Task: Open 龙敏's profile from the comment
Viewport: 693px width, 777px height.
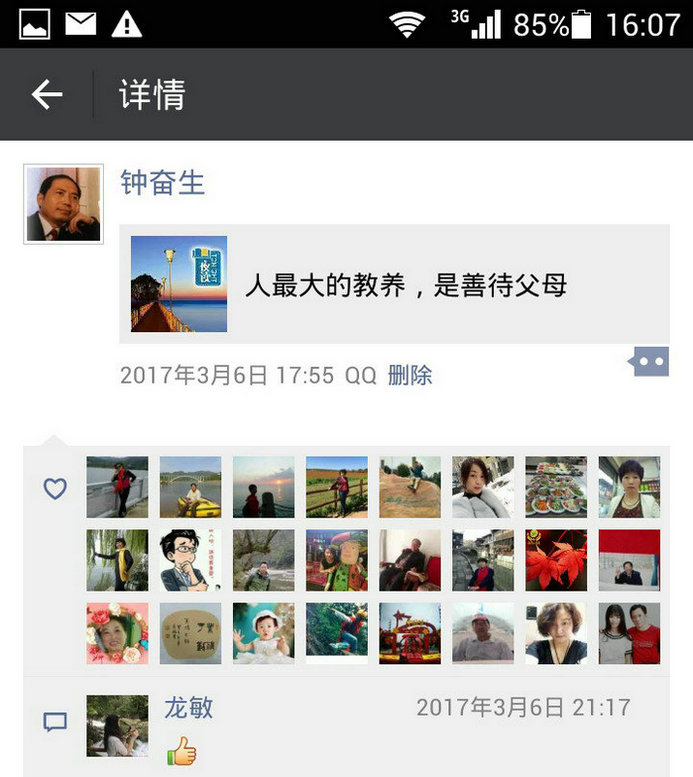Action: [188, 708]
